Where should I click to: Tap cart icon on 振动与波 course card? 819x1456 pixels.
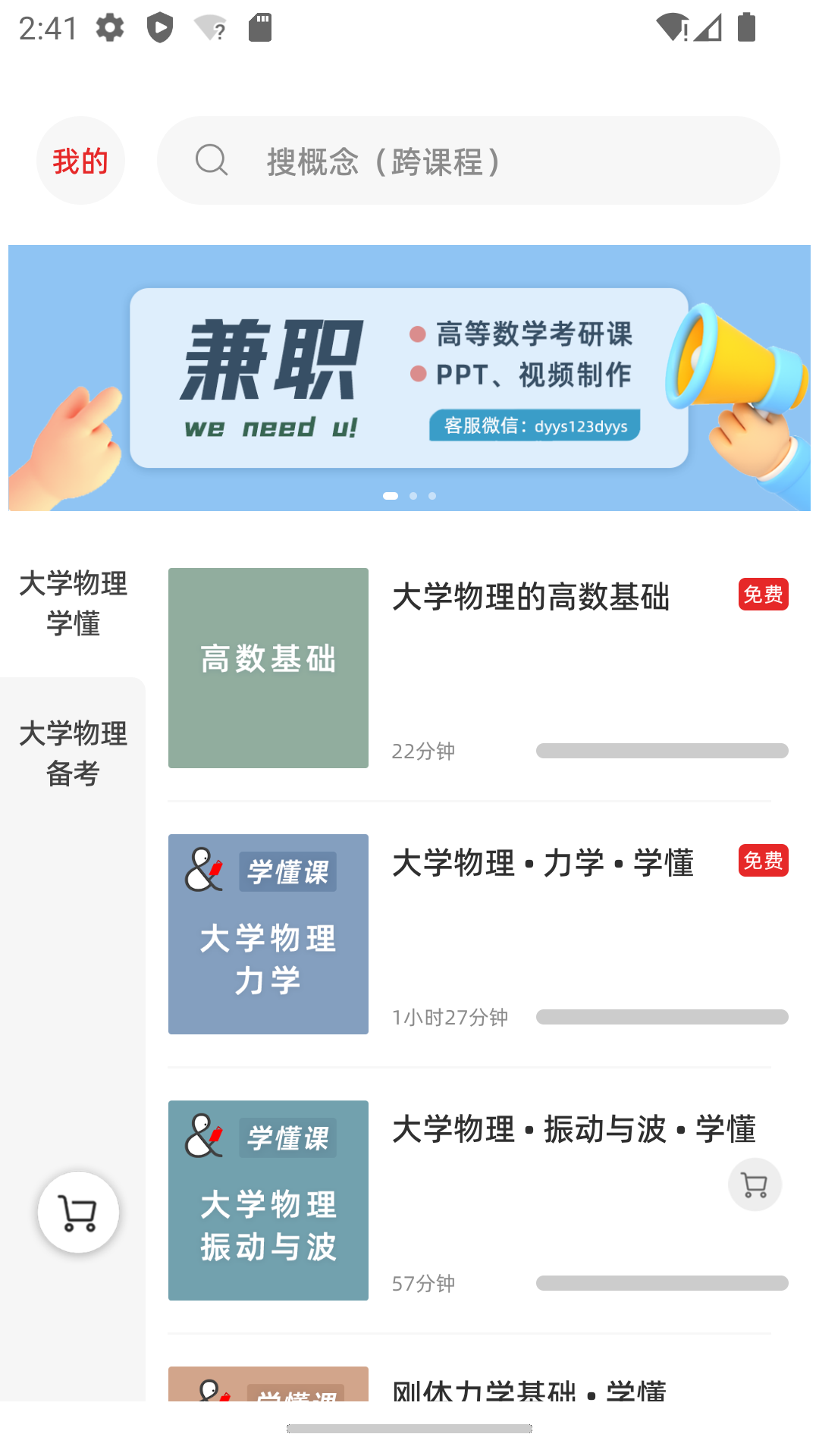(755, 1185)
